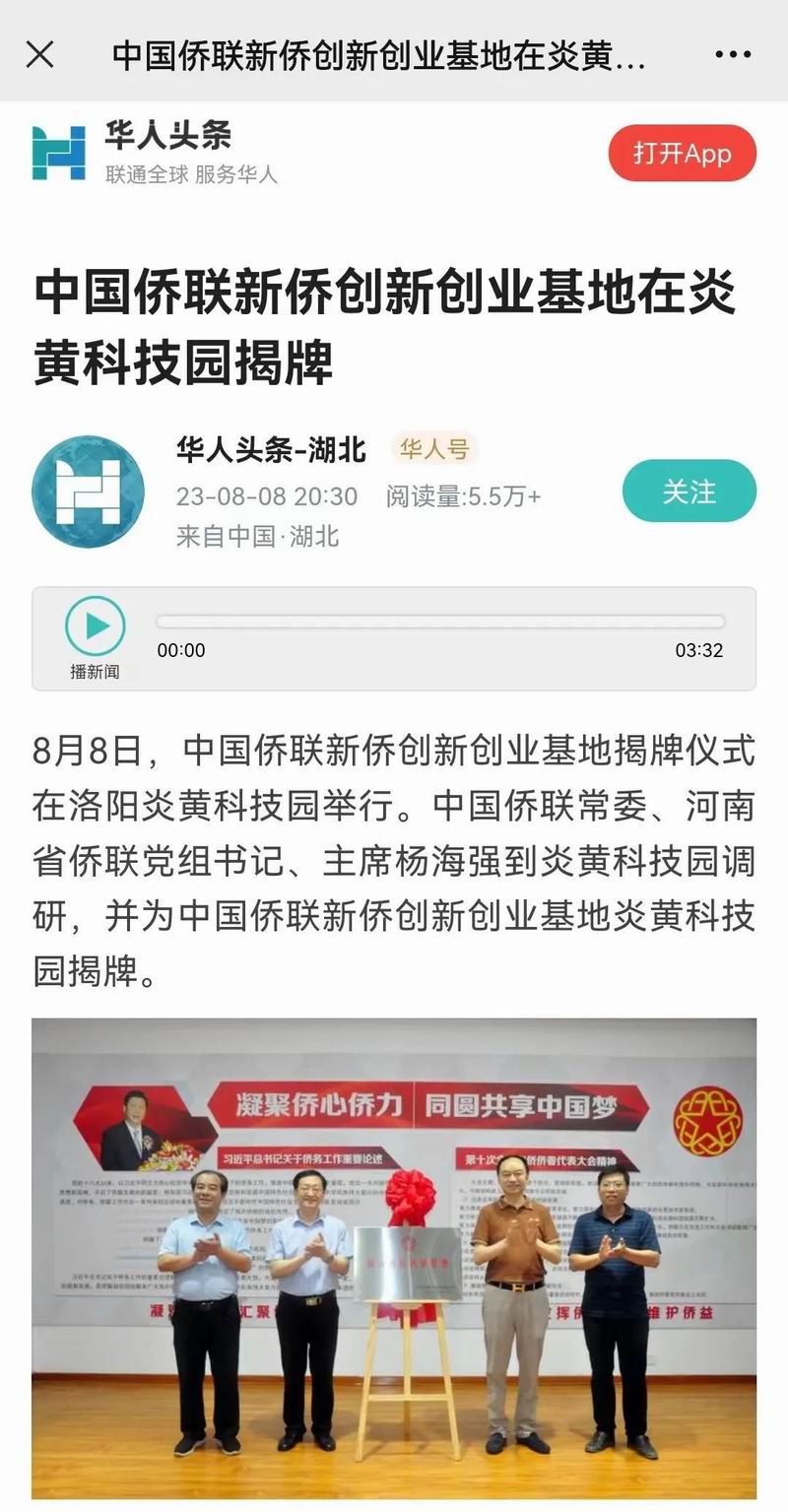Open the 华人头条-湖北 author avatar
The height and width of the screenshot is (1512, 788).
(88, 492)
